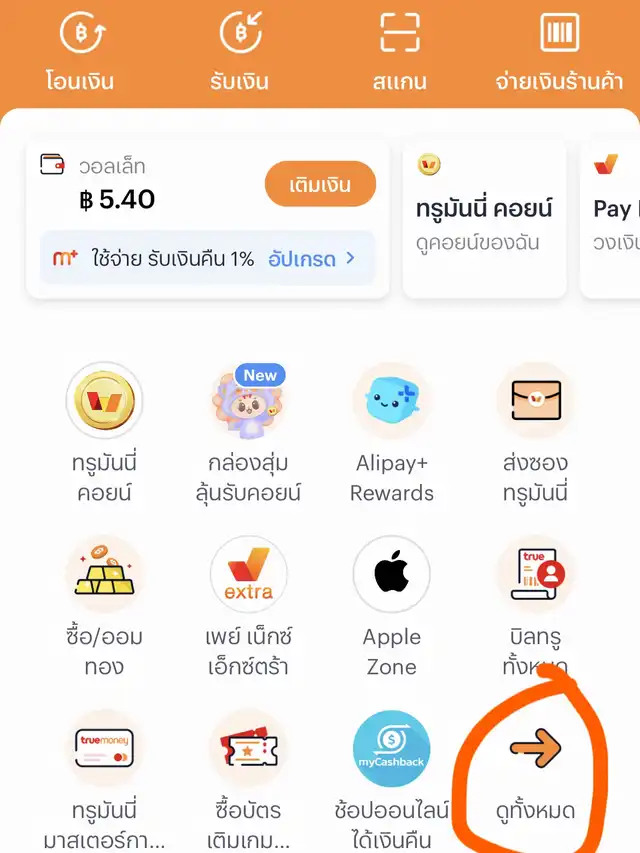Tap ดูทั้งหมด to see all services
640x853 pixels.
pos(535,760)
